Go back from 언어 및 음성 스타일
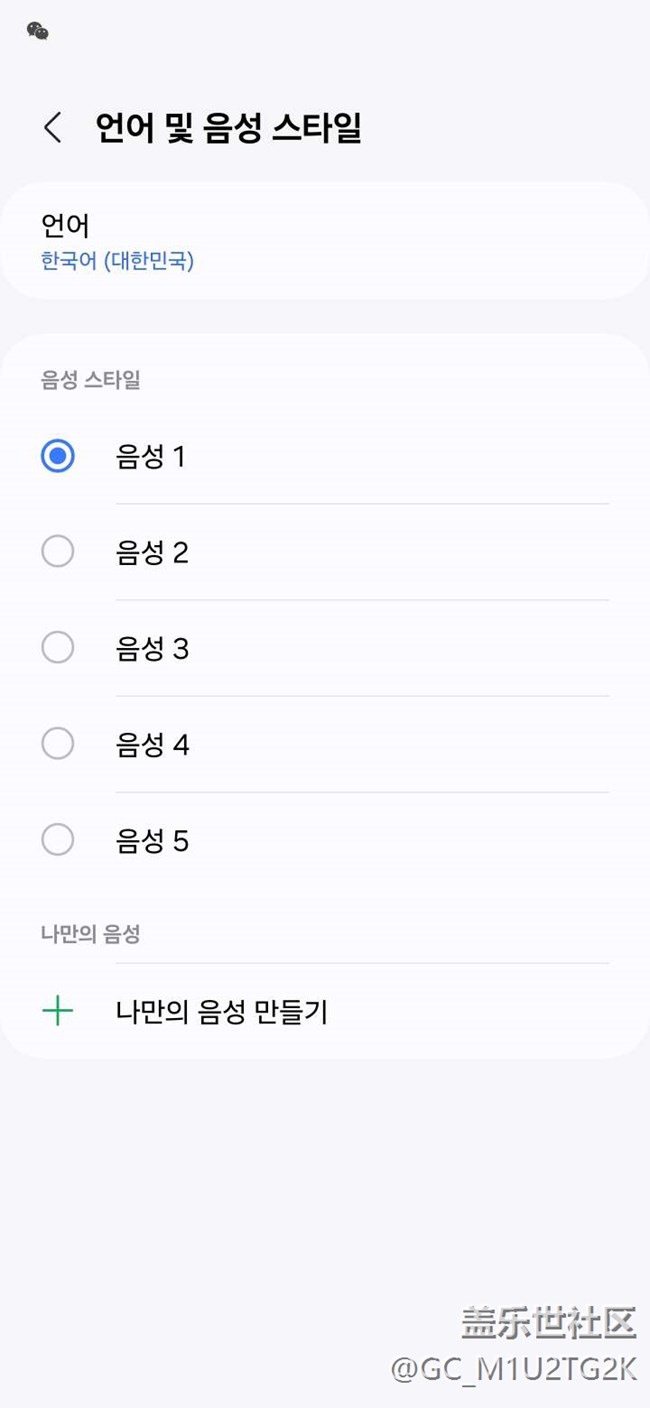650x1408 pixels. [x=53, y=128]
